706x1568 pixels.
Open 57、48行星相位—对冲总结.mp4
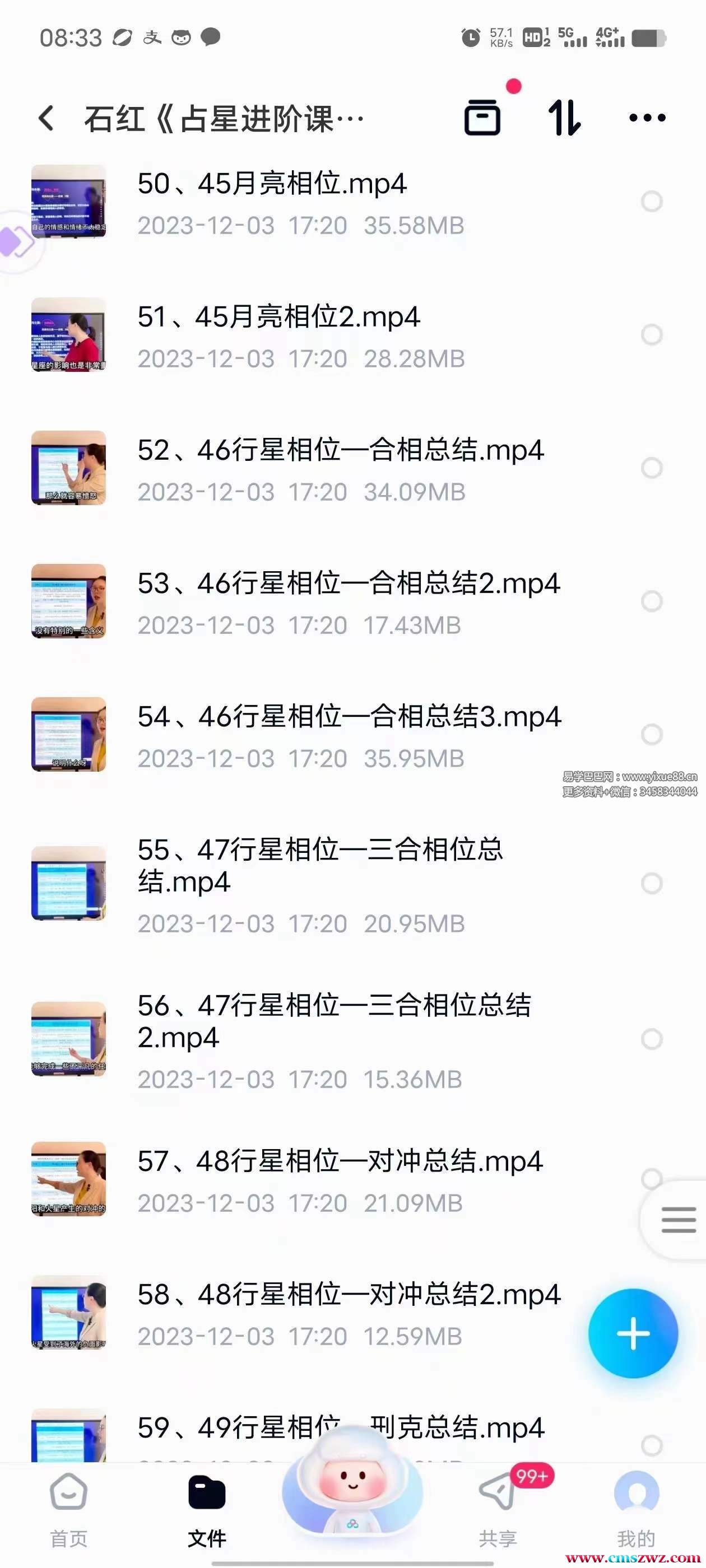[x=340, y=1161]
